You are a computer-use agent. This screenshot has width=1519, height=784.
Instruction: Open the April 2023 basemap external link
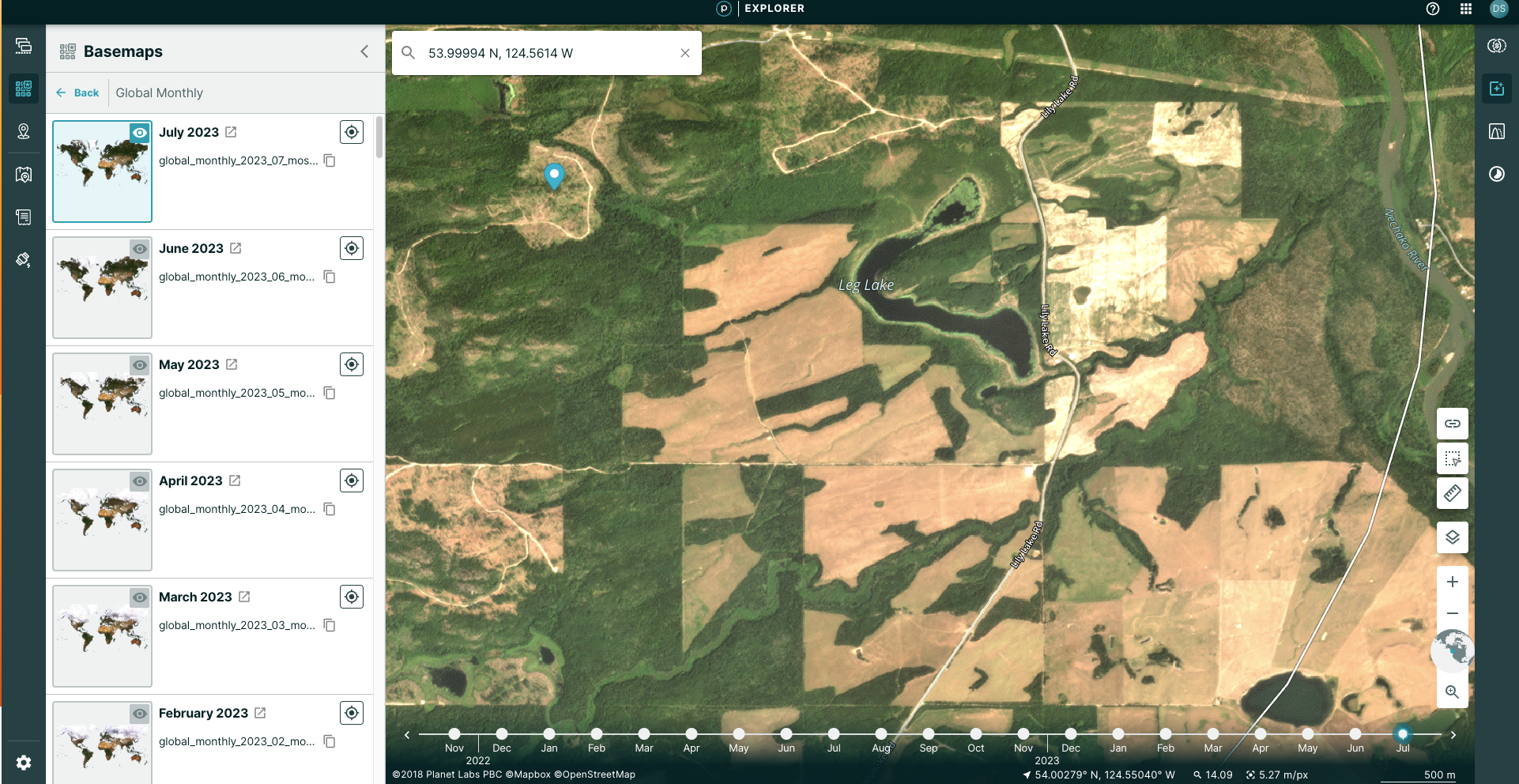coord(235,481)
